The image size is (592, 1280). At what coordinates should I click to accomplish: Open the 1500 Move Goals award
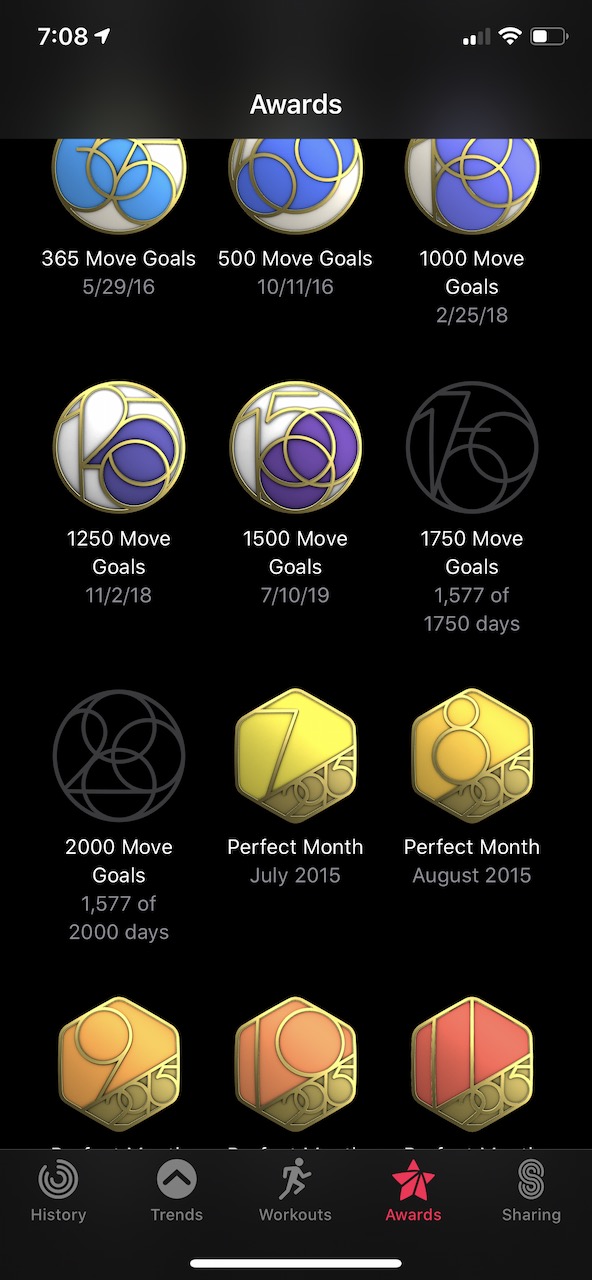[x=295, y=447]
